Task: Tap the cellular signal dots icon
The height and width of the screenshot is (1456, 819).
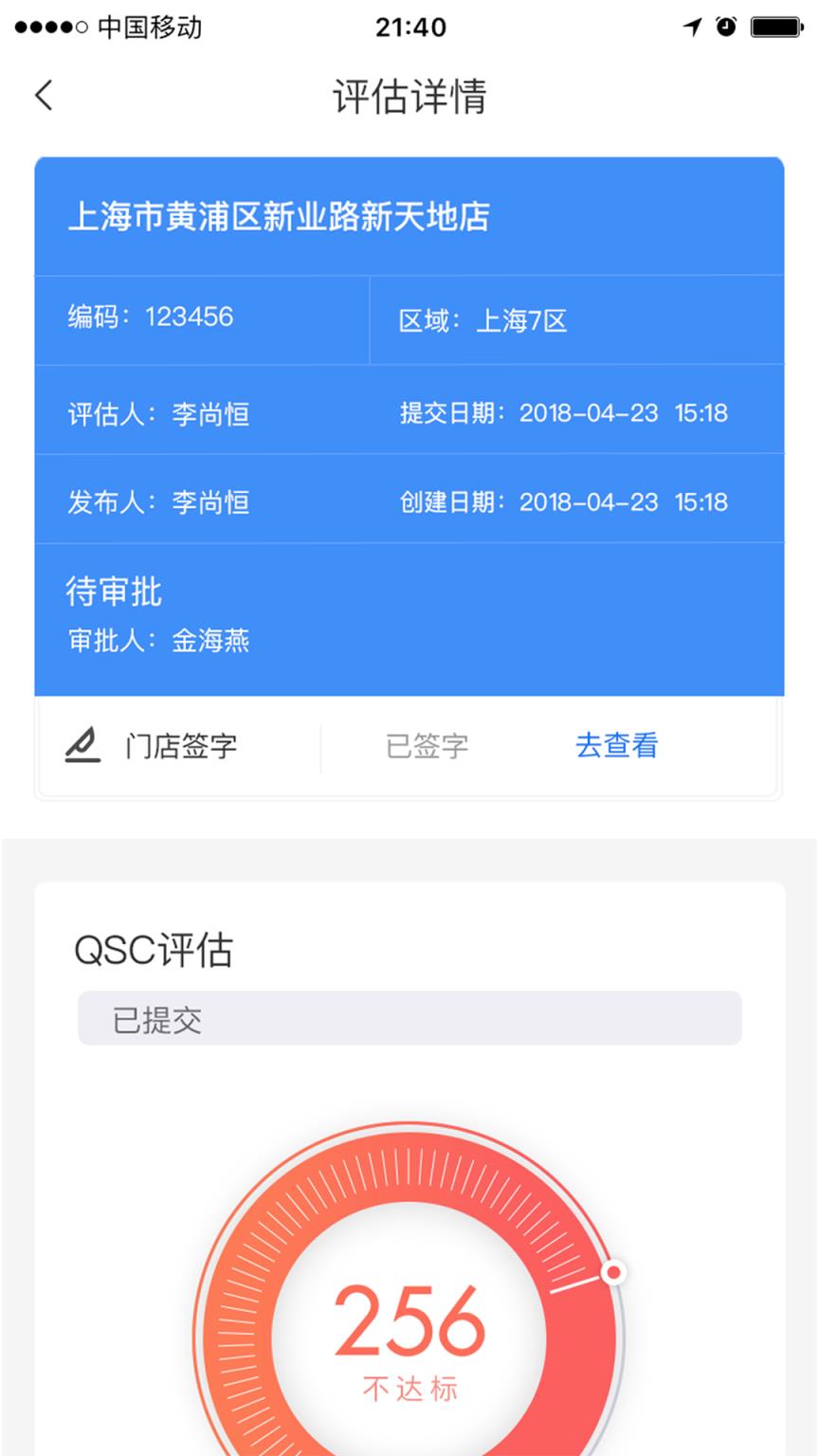Action: tap(52, 27)
